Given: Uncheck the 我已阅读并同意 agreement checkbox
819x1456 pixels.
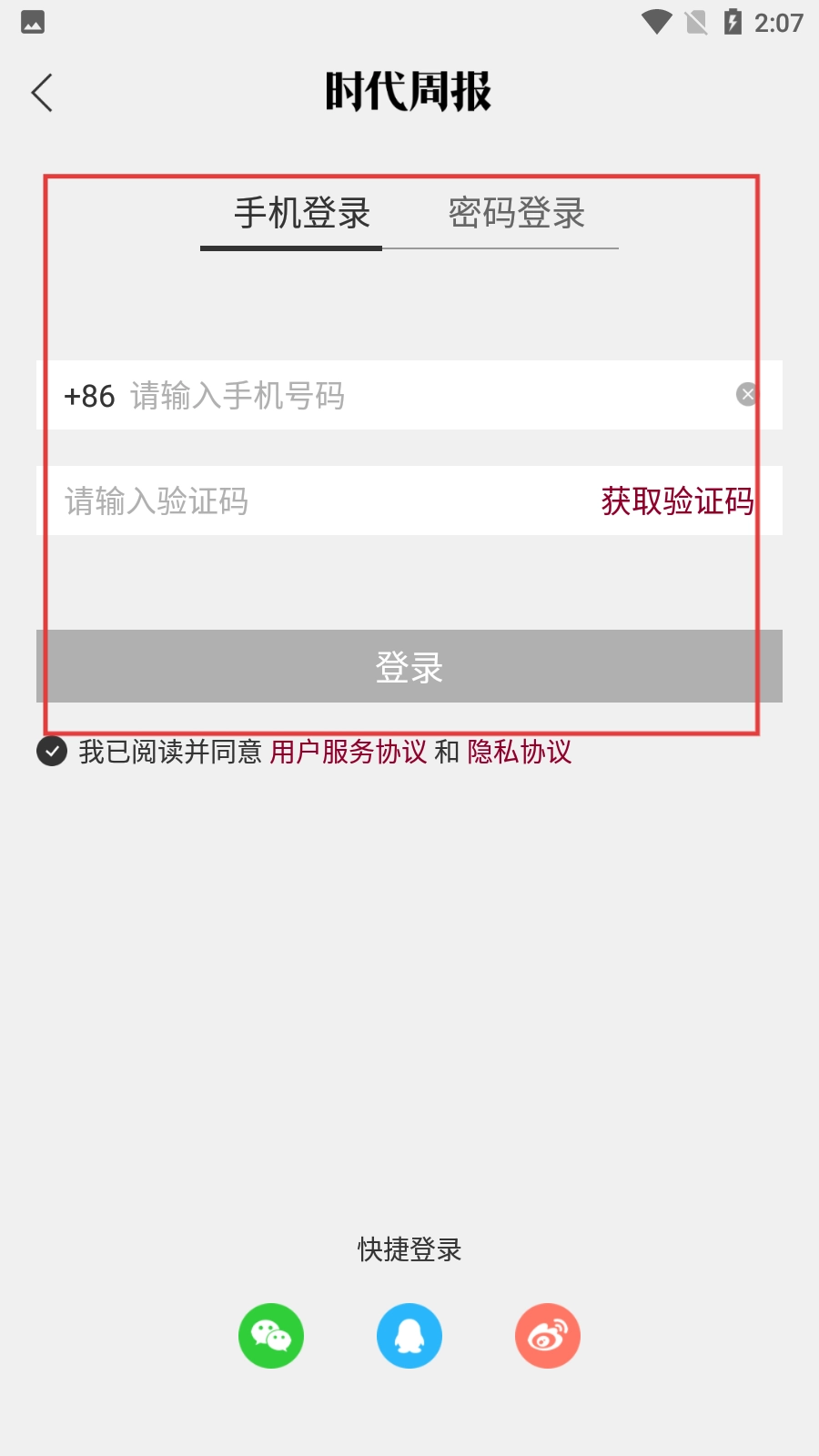Looking at the screenshot, I should pyautogui.click(x=52, y=752).
